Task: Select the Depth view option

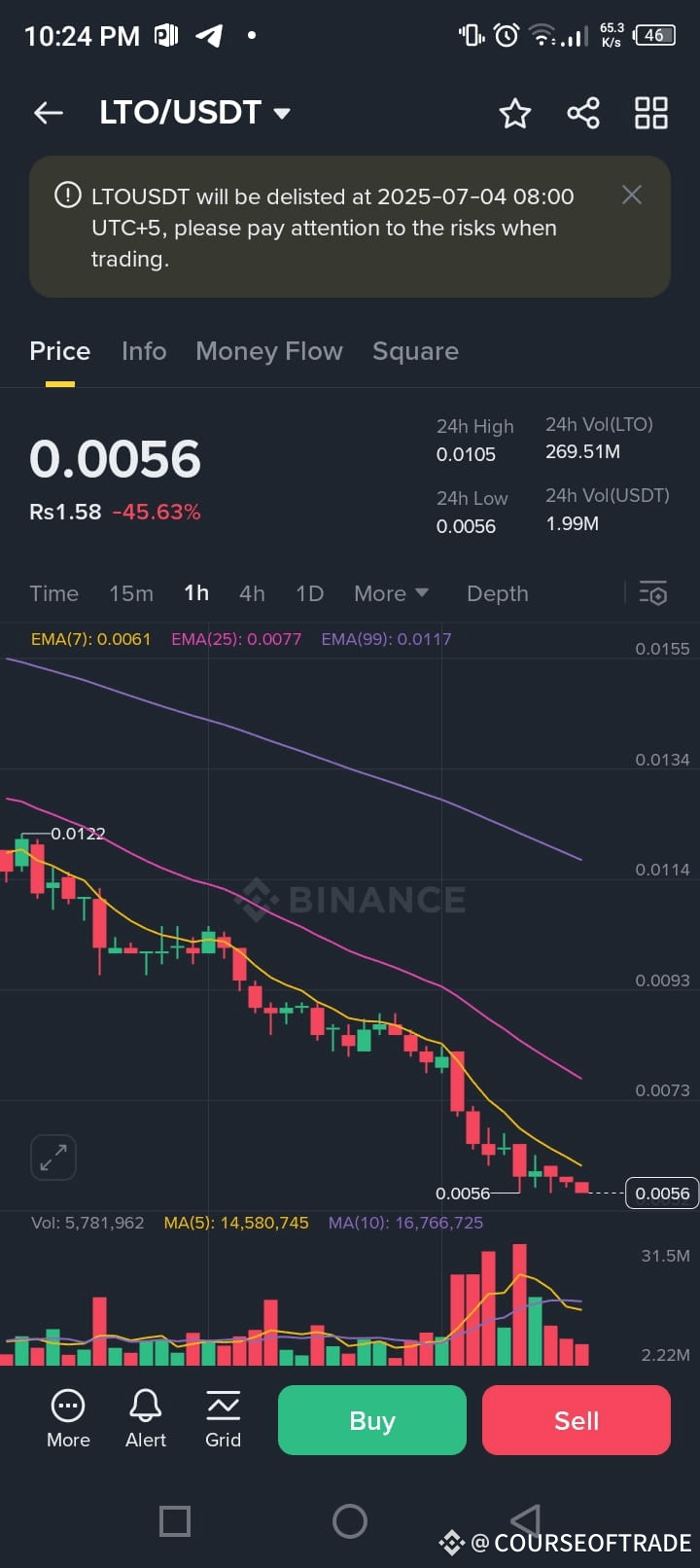Action: click(x=497, y=593)
